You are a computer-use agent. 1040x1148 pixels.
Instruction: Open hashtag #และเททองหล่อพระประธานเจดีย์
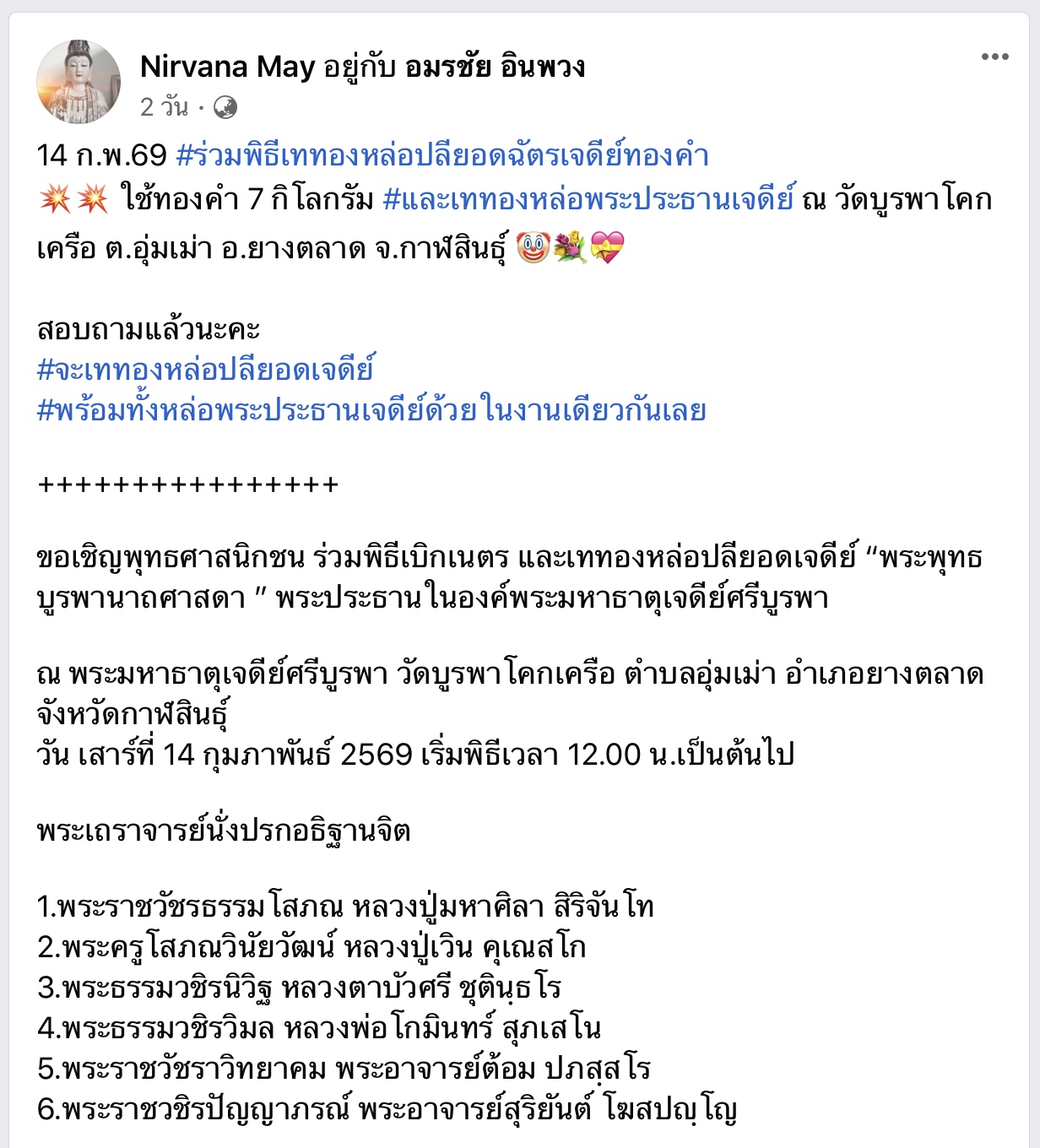coord(588,199)
